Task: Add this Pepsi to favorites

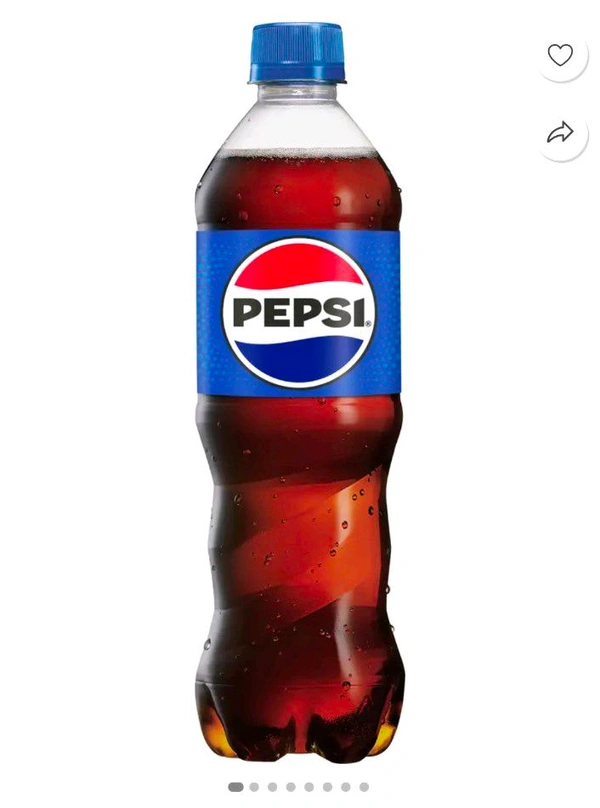Action: click(x=560, y=55)
